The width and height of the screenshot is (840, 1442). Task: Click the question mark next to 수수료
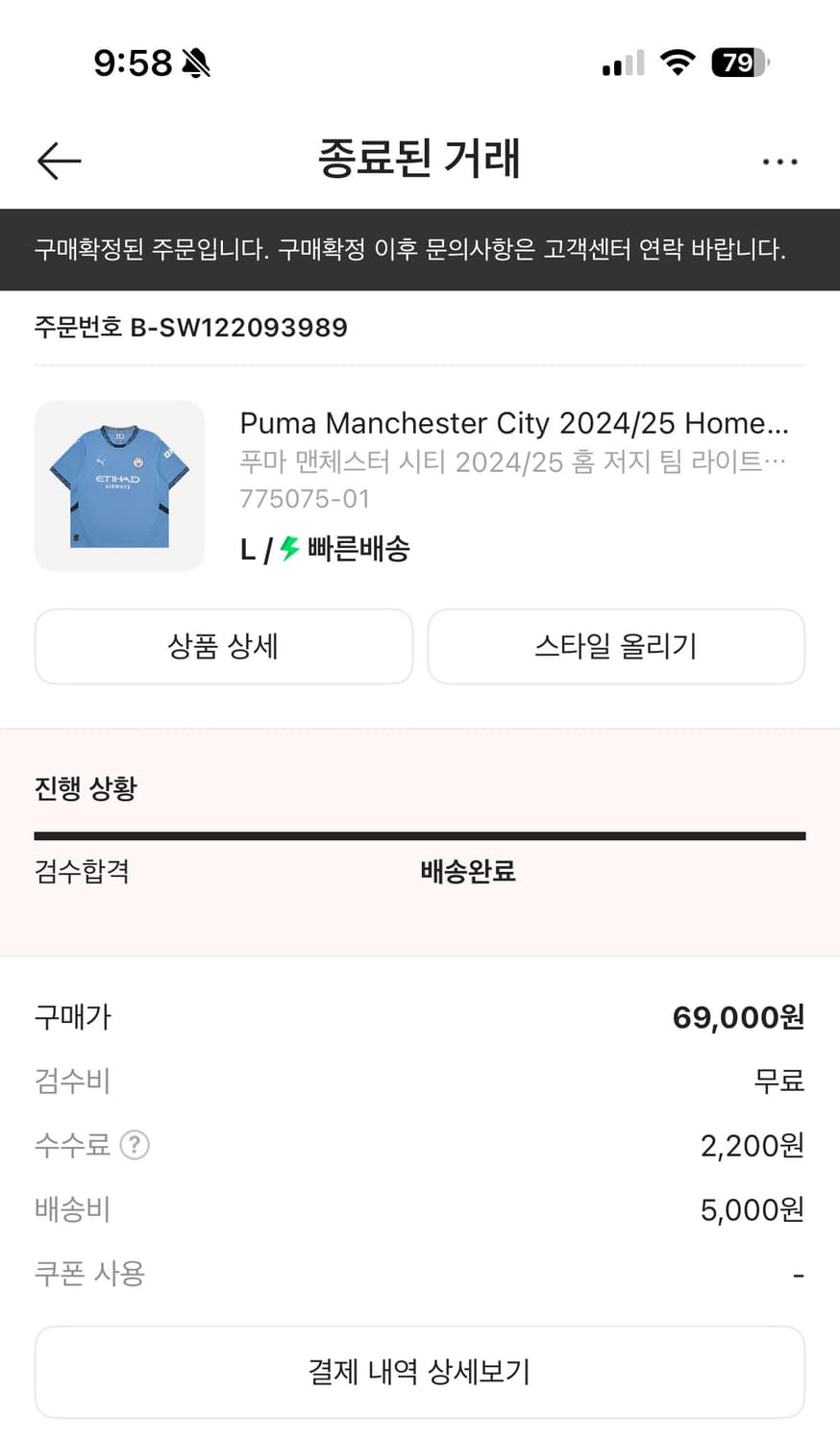[x=136, y=1145]
